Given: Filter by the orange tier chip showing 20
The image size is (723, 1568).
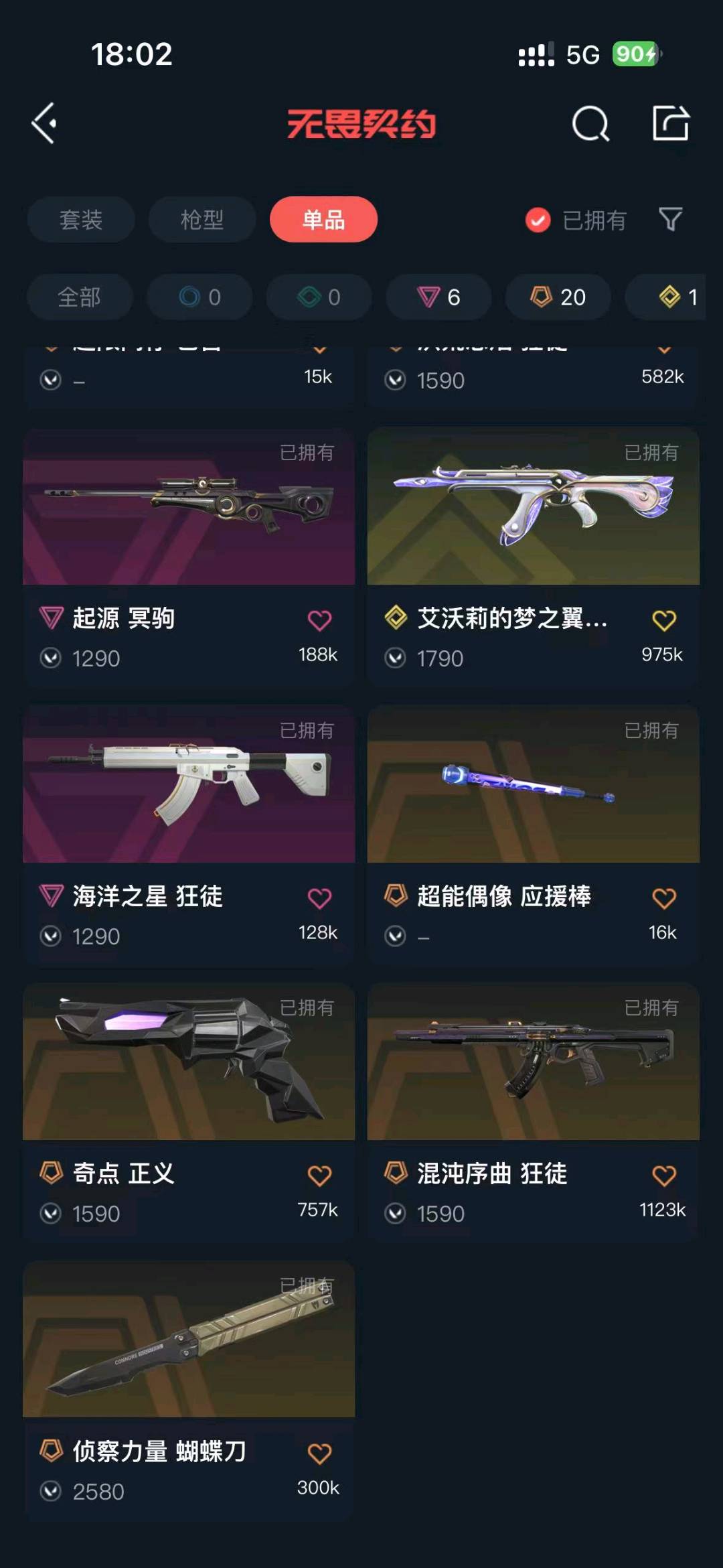Looking at the screenshot, I should click(558, 297).
